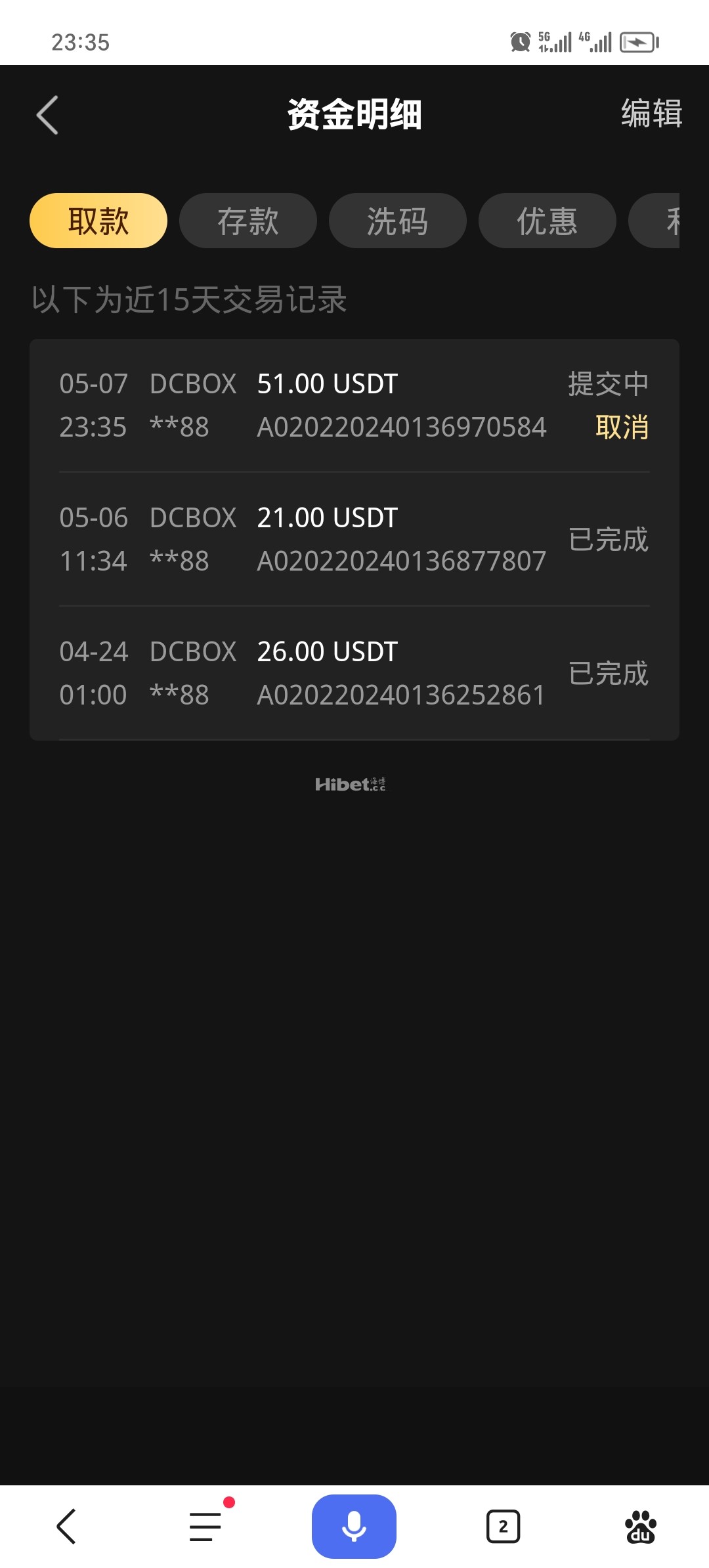
Task: Open the Baidu paw home icon
Action: pos(641,1527)
